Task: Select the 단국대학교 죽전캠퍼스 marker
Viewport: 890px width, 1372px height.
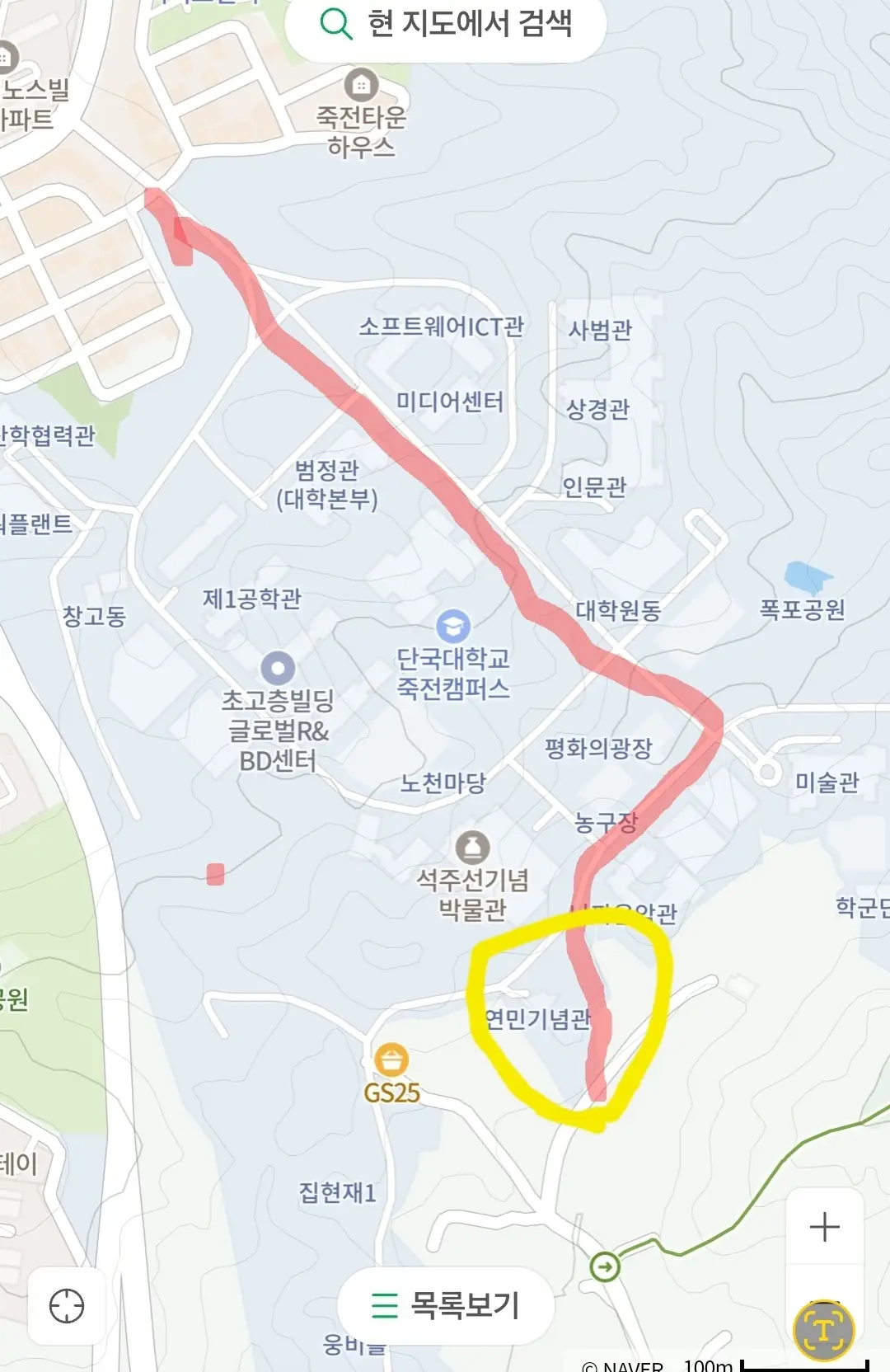Action: pos(452,627)
